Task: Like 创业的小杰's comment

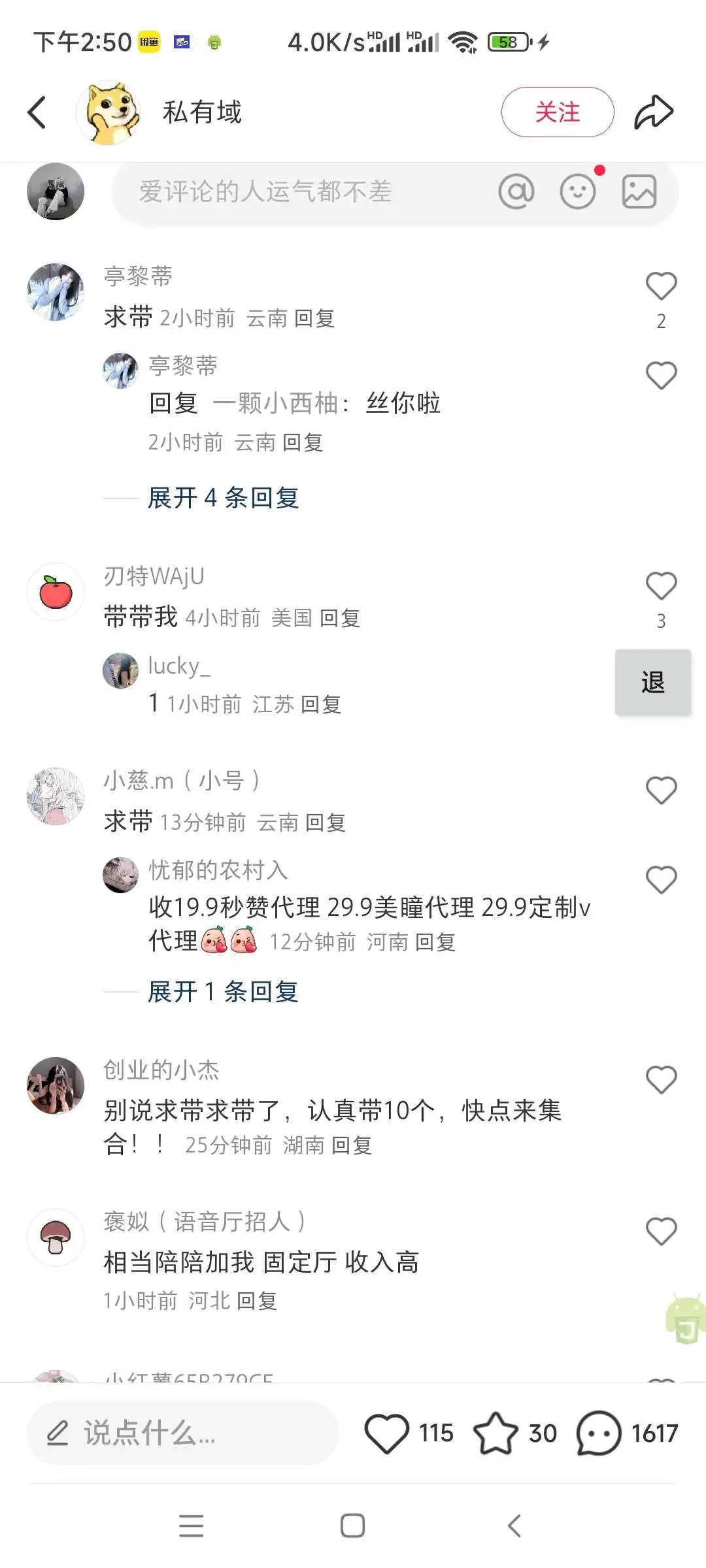Action: (x=661, y=1080)
